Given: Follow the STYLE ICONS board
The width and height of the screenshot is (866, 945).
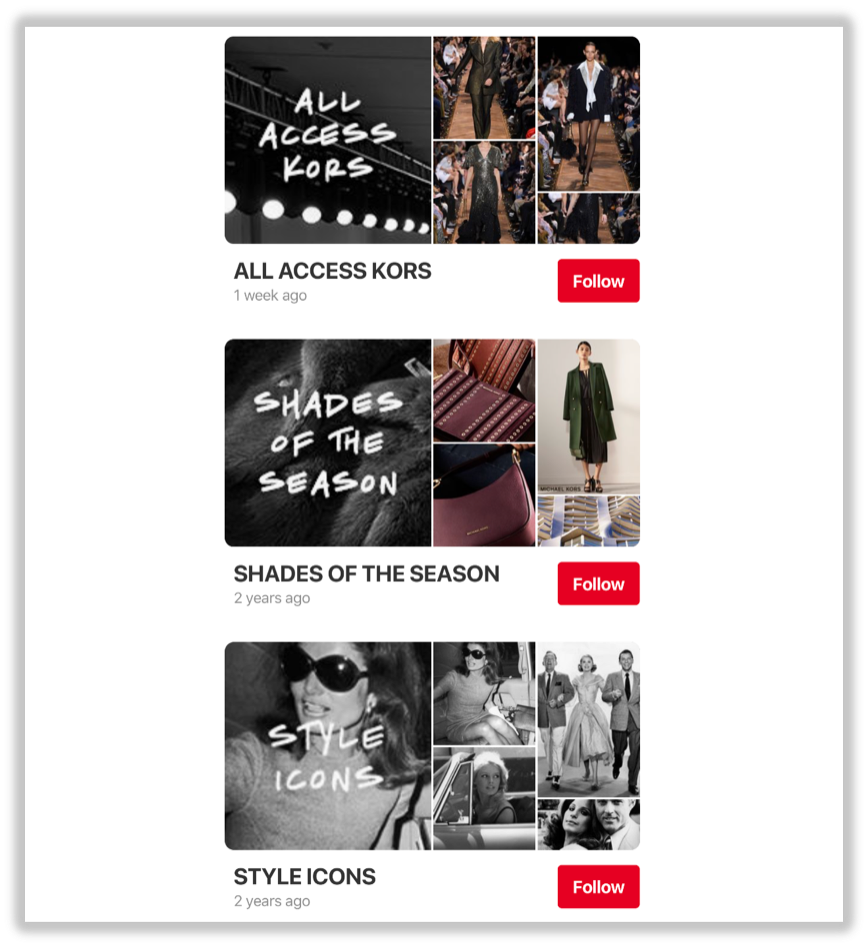Looking at the screenshot, I should 598,887.
